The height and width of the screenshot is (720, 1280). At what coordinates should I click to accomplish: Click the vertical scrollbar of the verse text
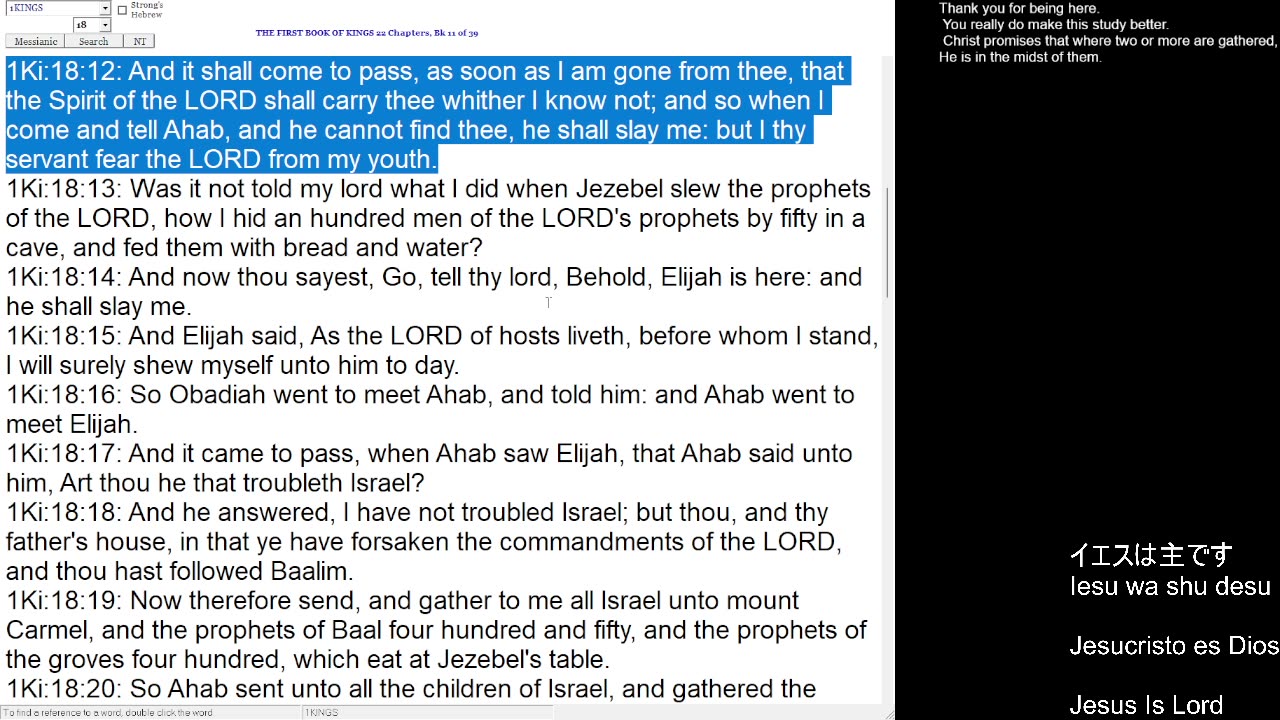point(888,240)
